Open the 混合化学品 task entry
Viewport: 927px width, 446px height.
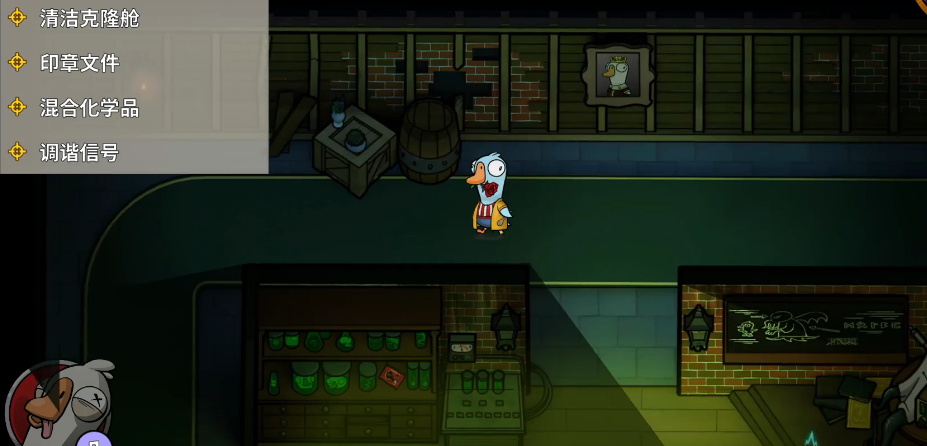[x=89, y=108]
